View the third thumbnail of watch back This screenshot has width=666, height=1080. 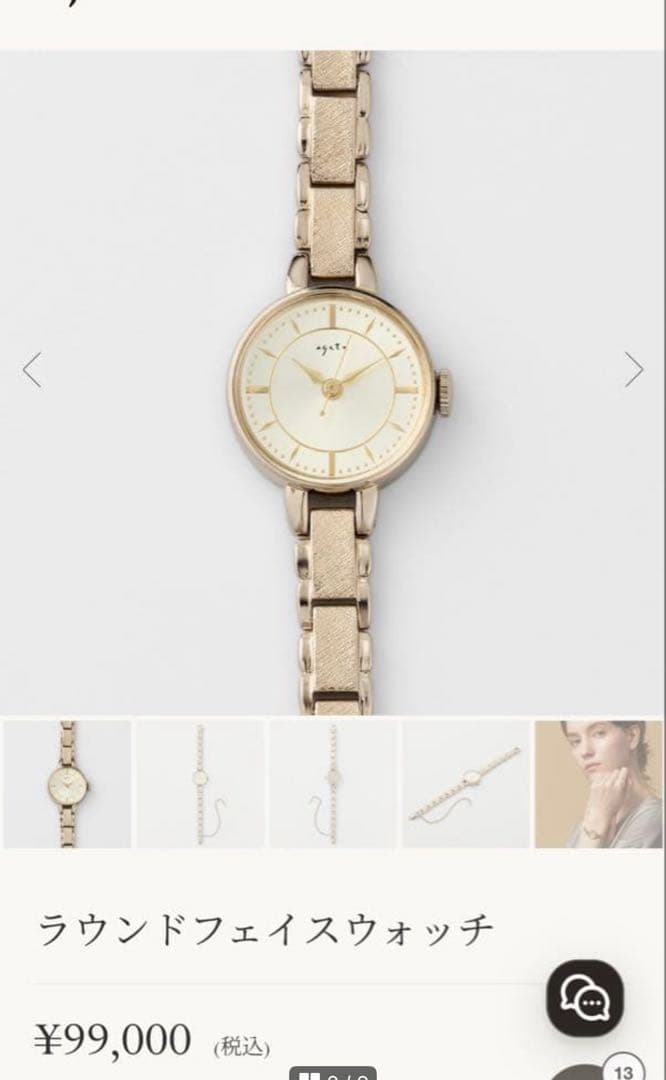click(333, 784)
